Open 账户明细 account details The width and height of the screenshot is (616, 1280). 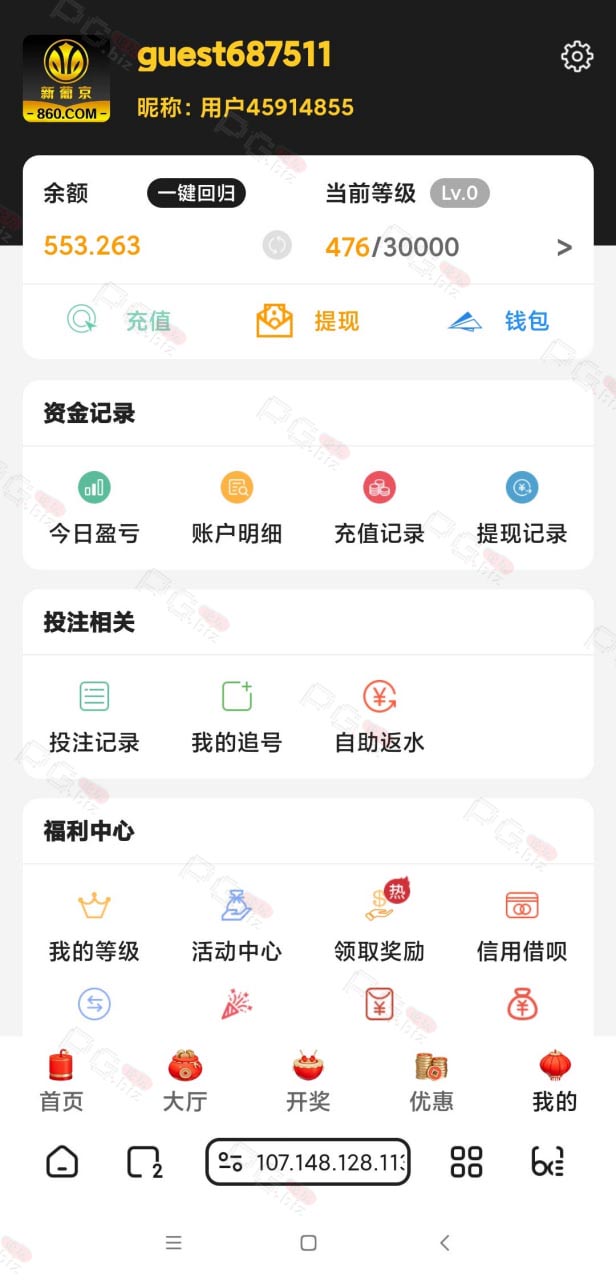(237, 509)
